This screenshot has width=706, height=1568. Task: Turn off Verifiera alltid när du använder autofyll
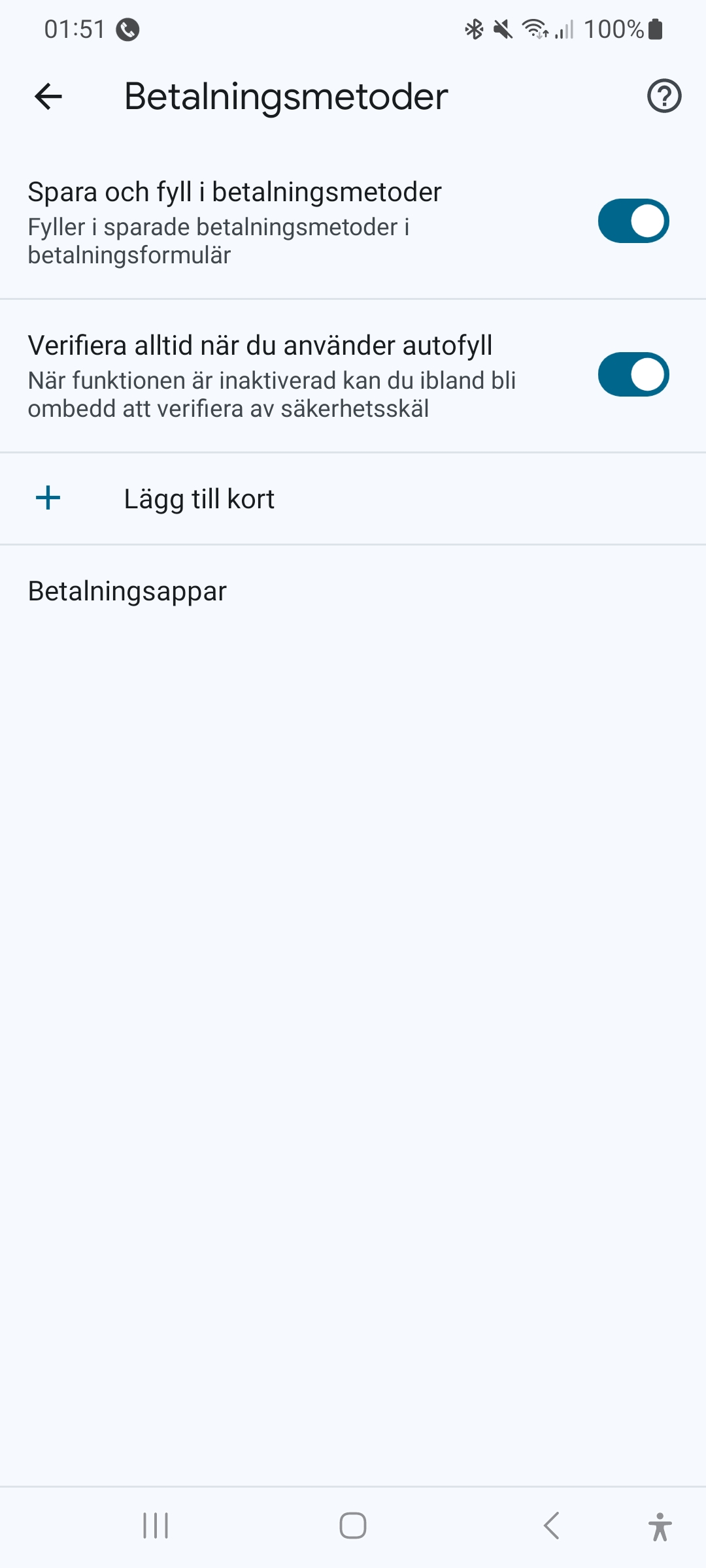633,375
